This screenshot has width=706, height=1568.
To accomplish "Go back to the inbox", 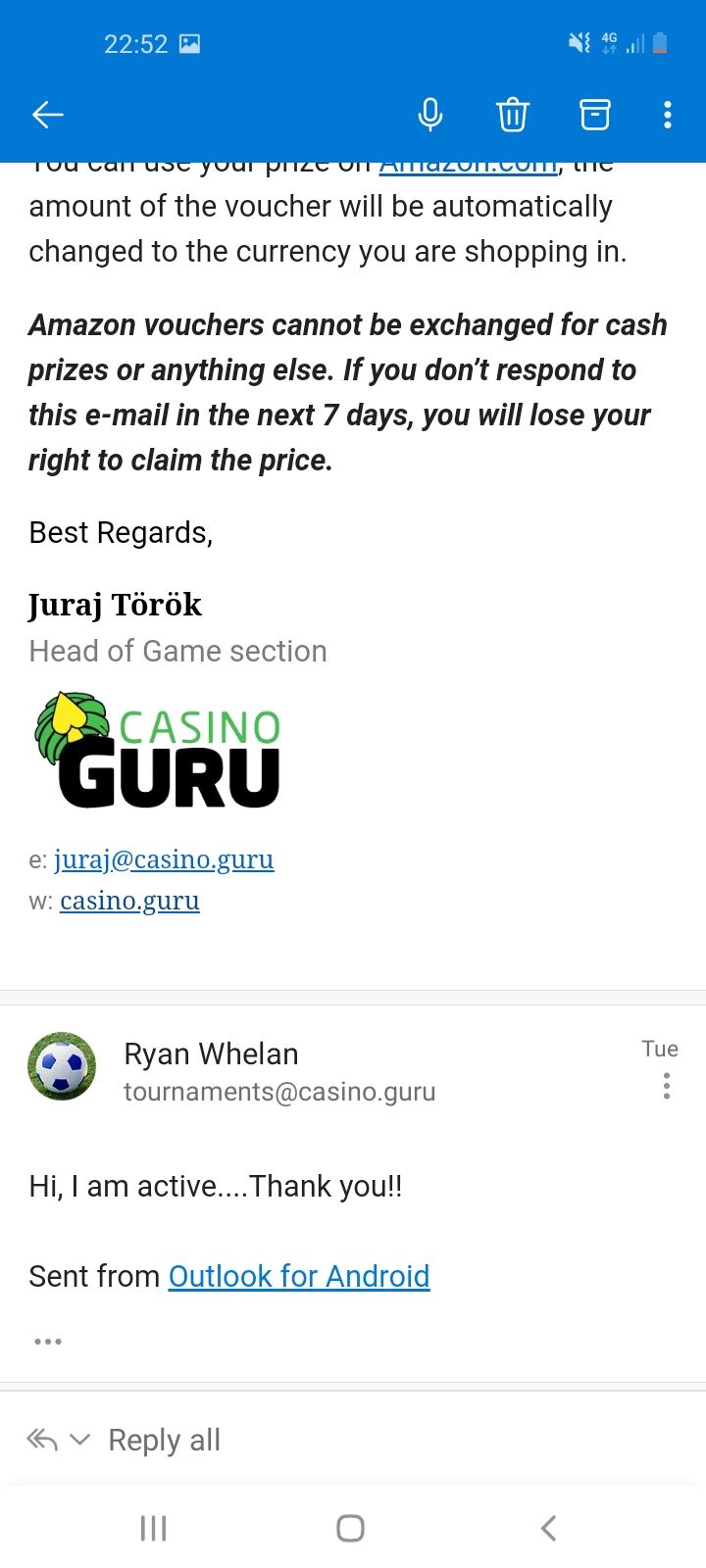I will click(47, 115).
